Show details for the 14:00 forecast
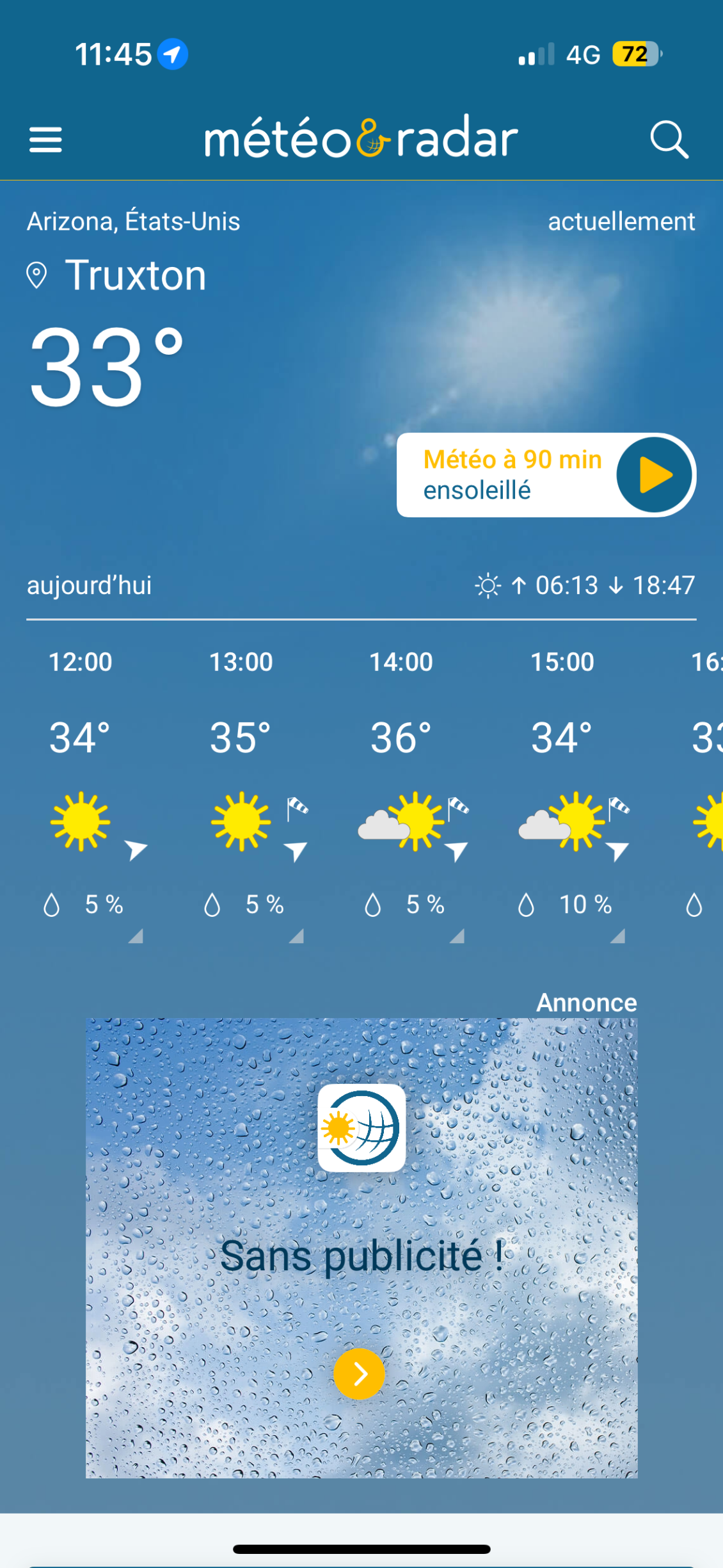The image size is (723, 1568). coord(456,936)
